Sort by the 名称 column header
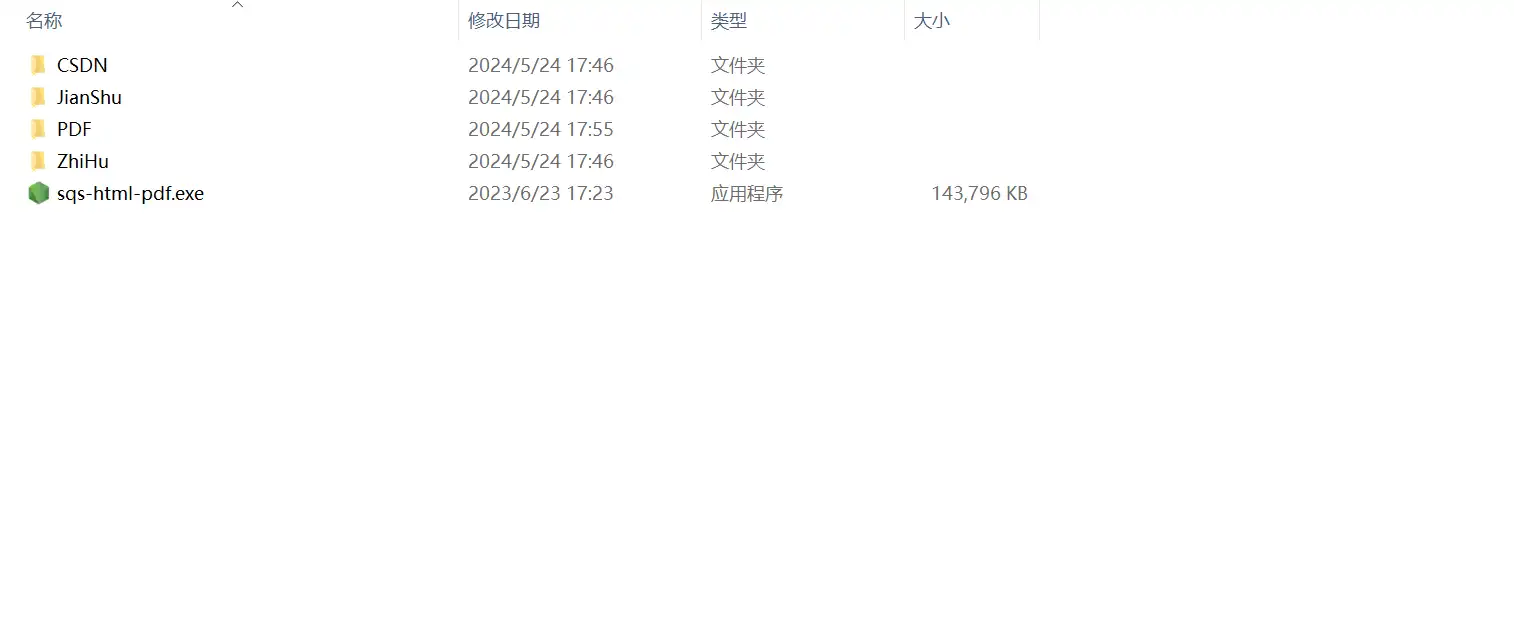 point(44,21)
